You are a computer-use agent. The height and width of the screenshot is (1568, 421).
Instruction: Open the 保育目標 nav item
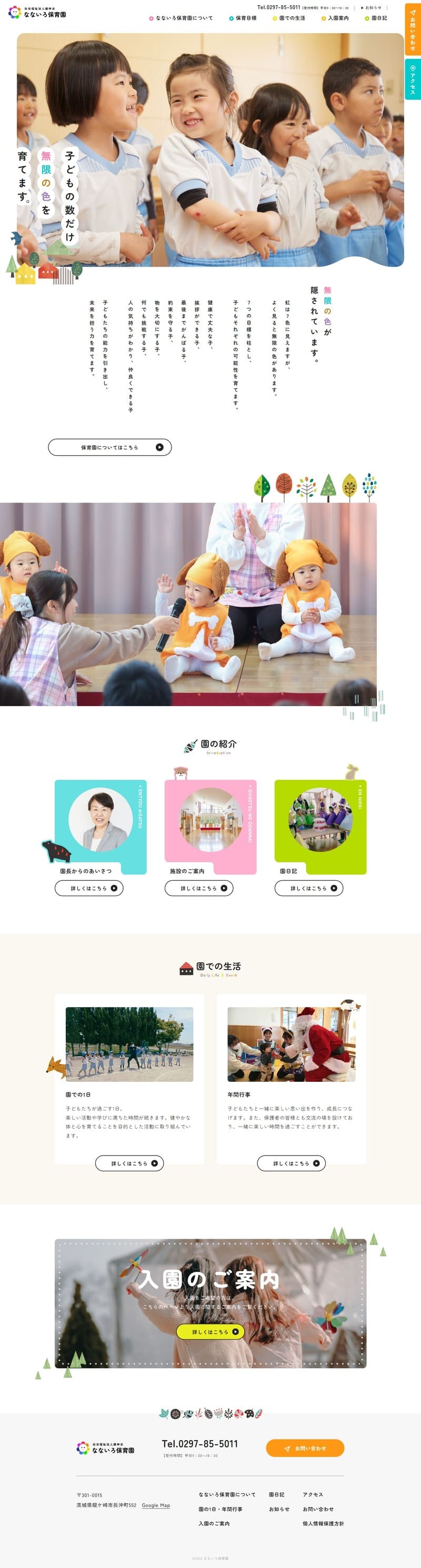pos(245,18)
